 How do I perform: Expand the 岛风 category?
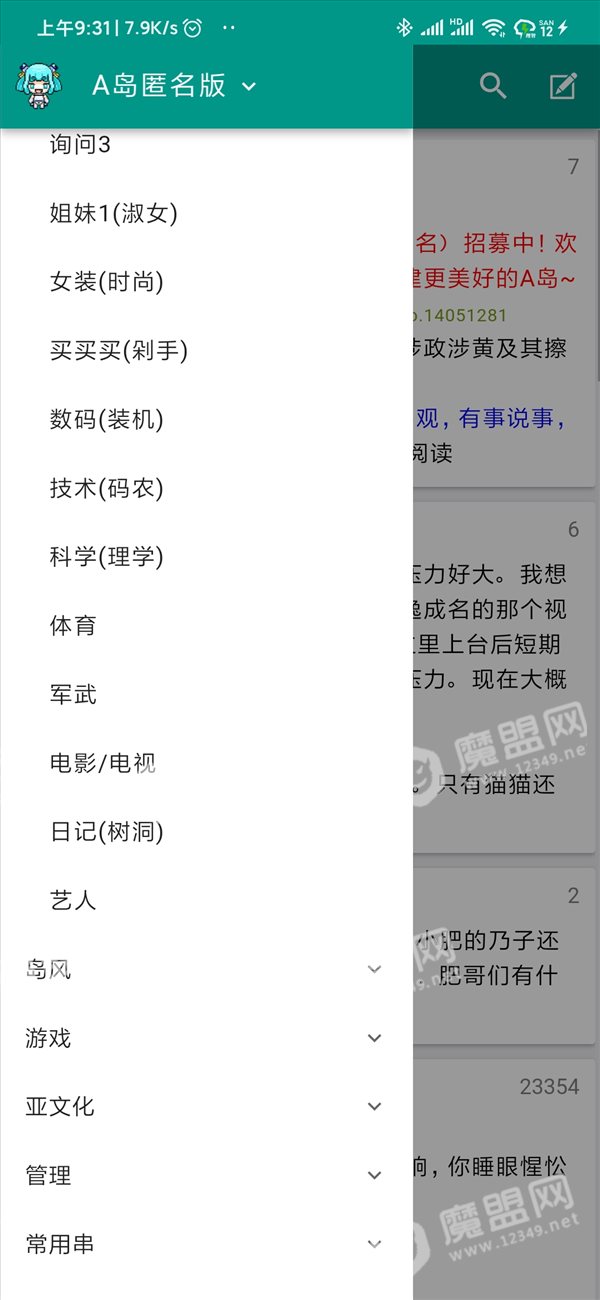tap(206, 969)
